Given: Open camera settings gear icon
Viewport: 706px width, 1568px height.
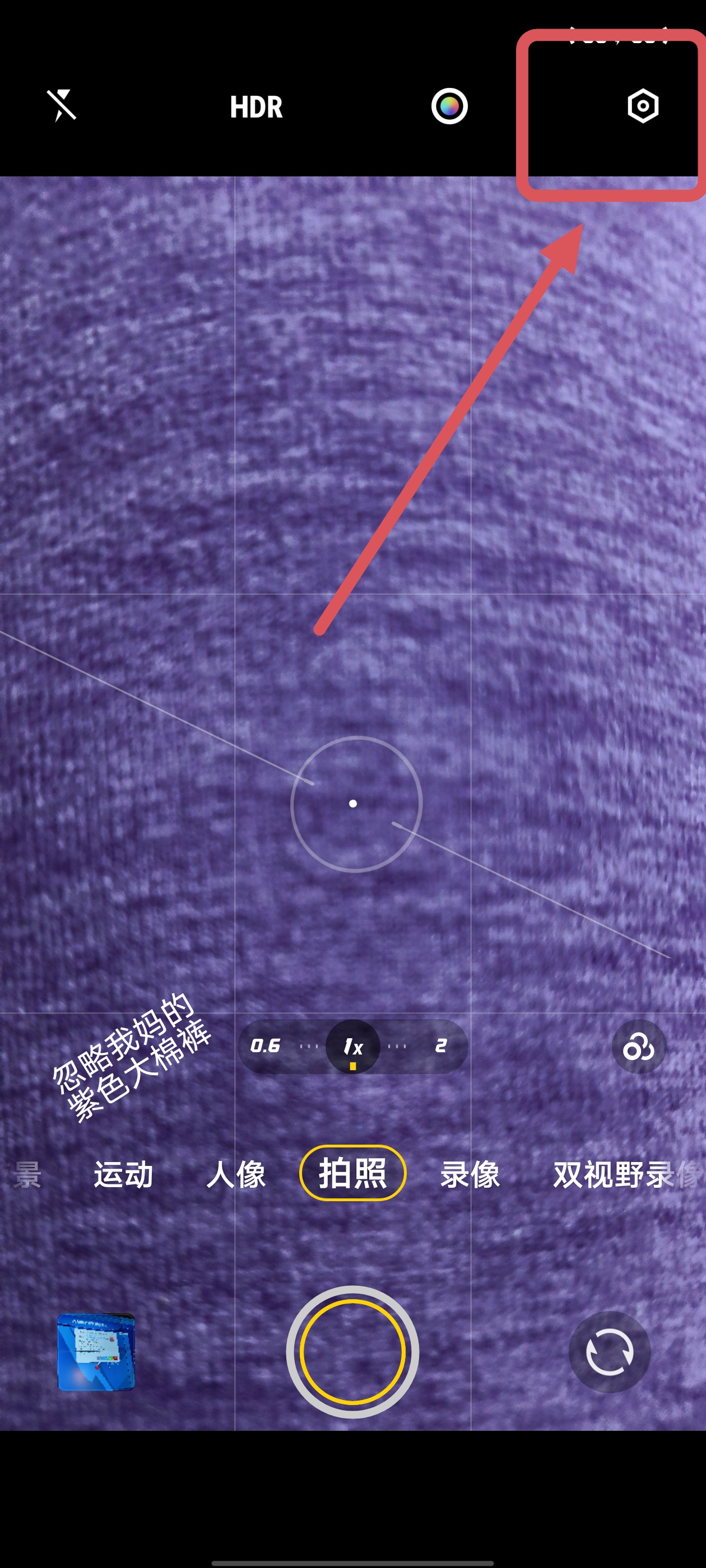Looking at the screenshot, I should (x=643, y=106).
